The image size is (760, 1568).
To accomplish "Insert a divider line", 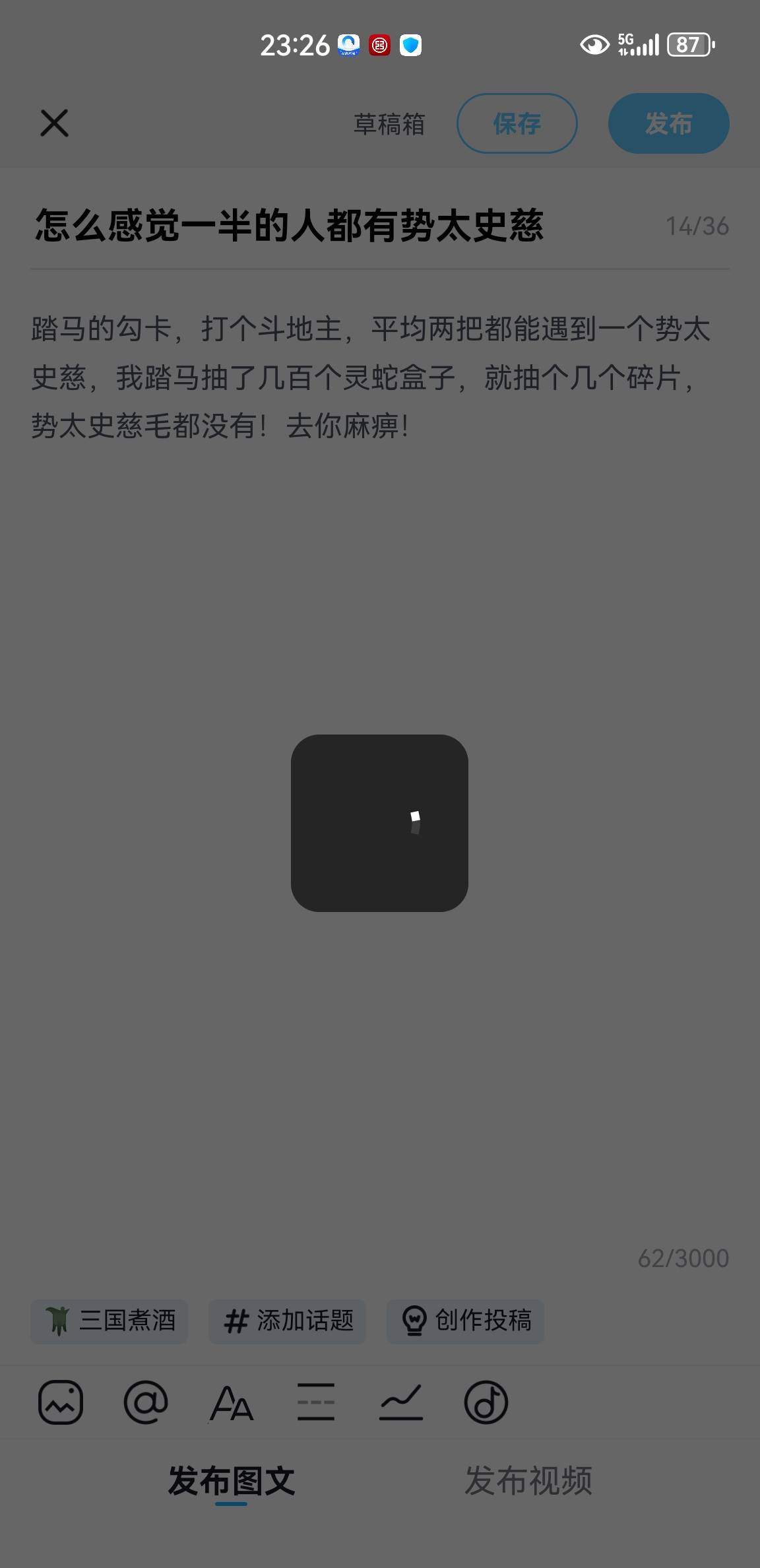I will coord(316,1402).
